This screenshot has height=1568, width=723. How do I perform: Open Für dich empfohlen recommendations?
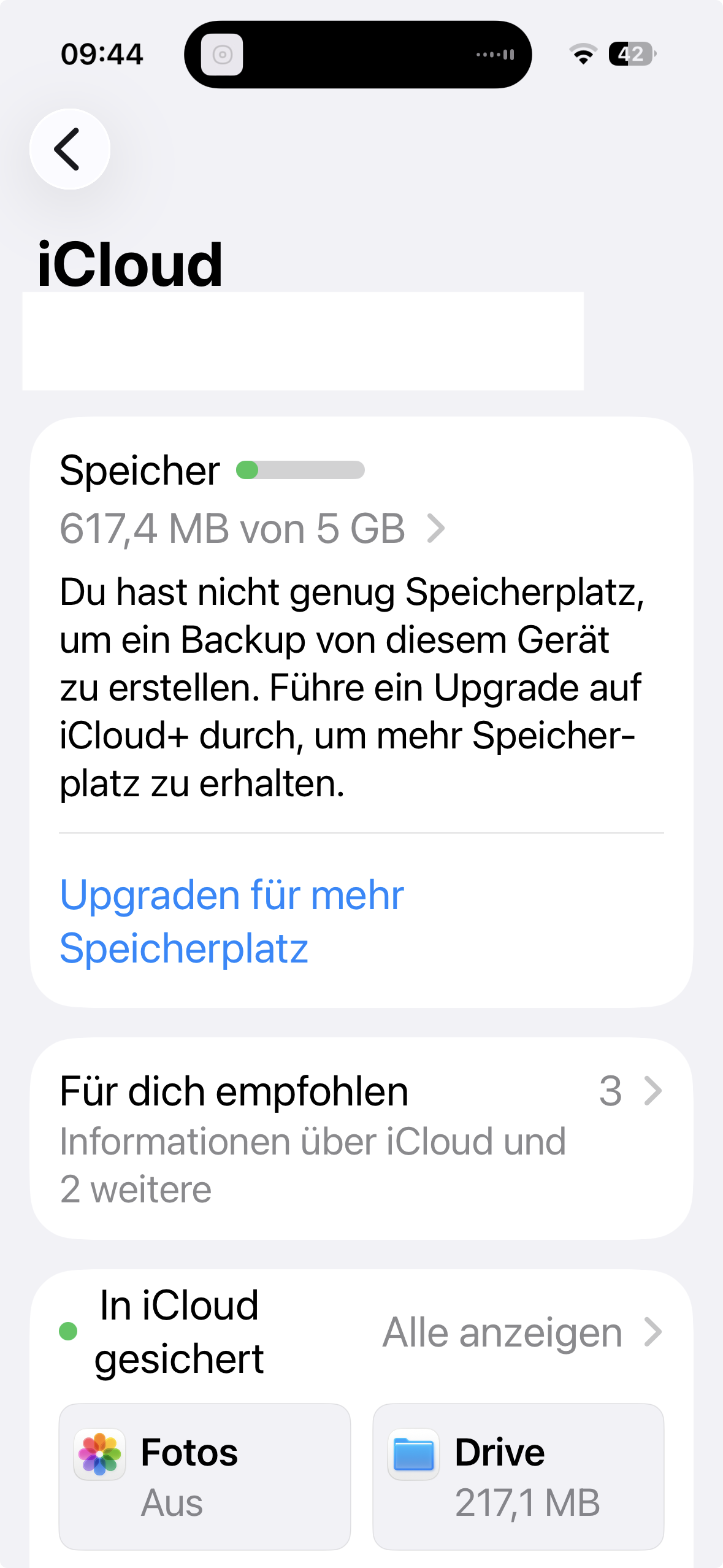click(361, 1138)
